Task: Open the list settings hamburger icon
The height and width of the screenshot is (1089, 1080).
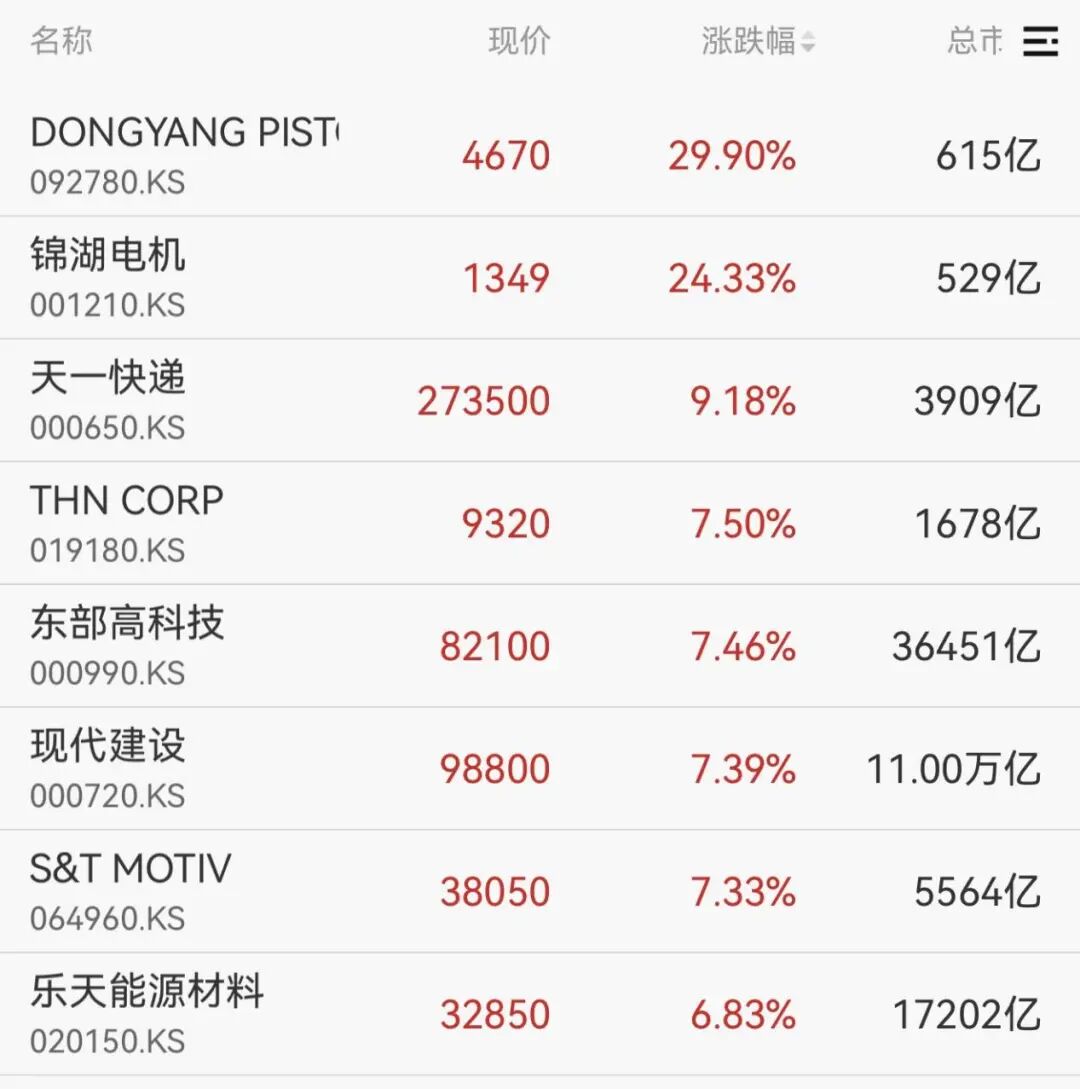Action: (1041, 42)
